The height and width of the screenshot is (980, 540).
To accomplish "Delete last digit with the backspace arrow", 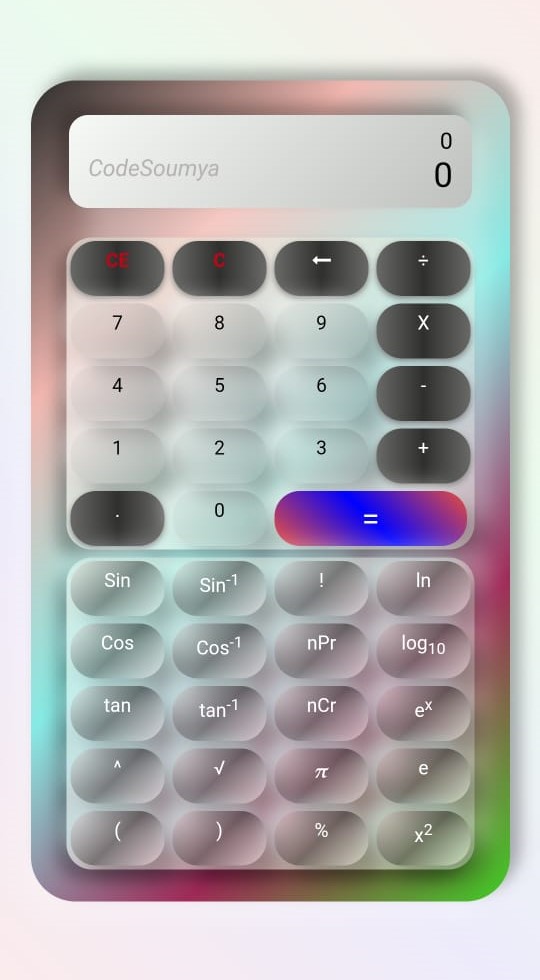I will (x=321, y=268).
